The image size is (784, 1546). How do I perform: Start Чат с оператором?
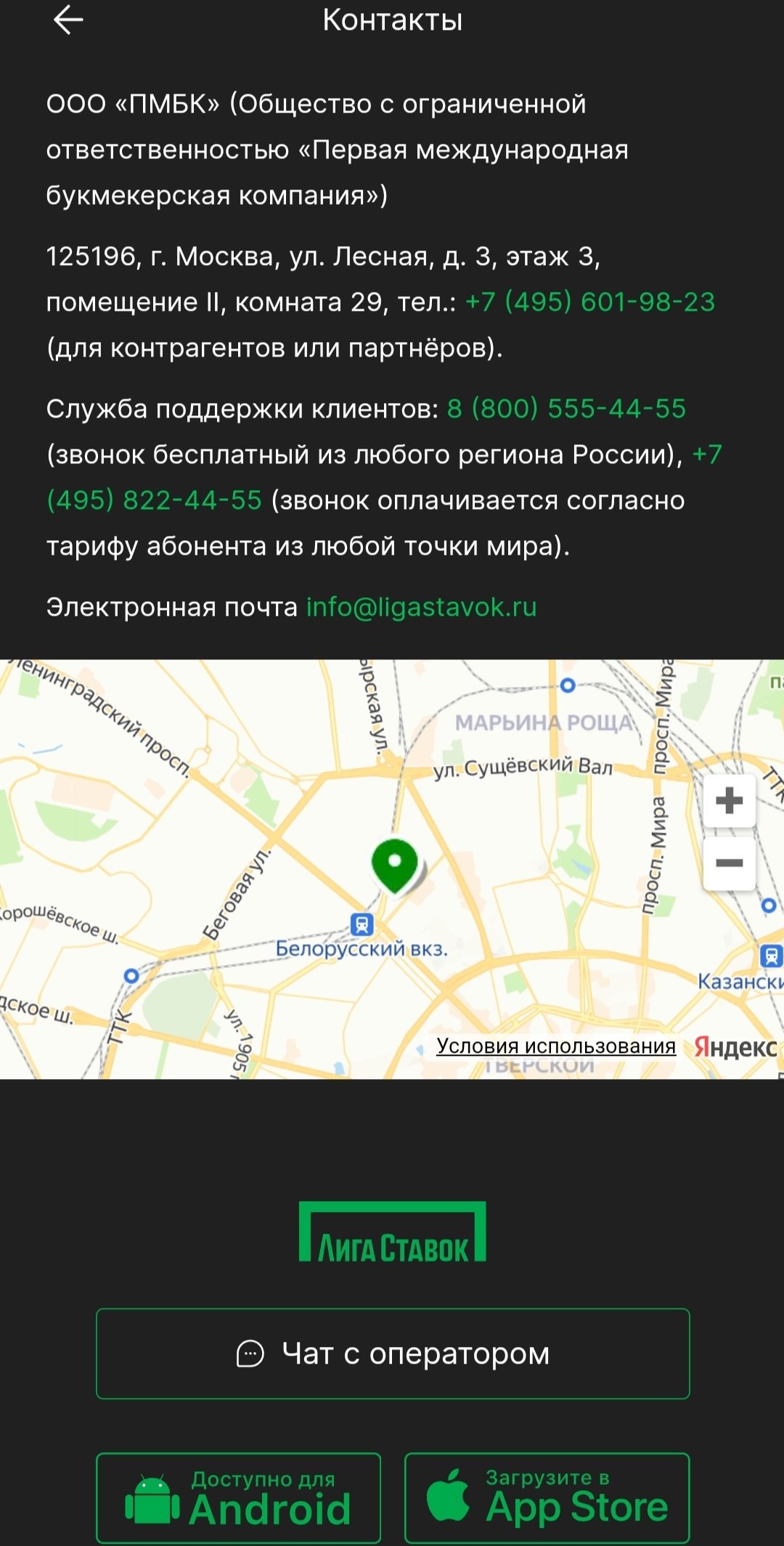pos(393,1354)
